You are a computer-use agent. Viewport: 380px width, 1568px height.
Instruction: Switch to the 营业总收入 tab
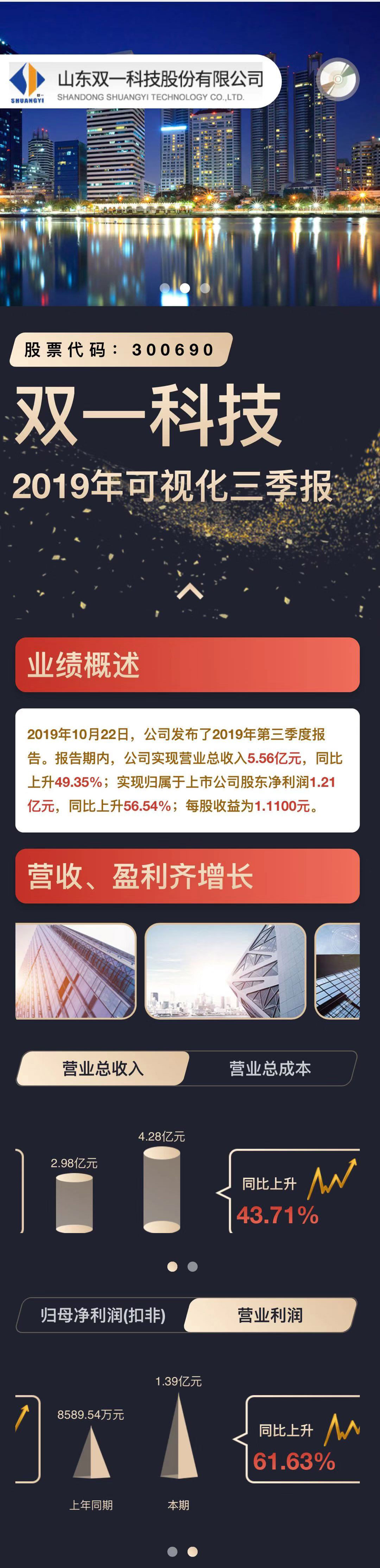(x=103, y=1068)
